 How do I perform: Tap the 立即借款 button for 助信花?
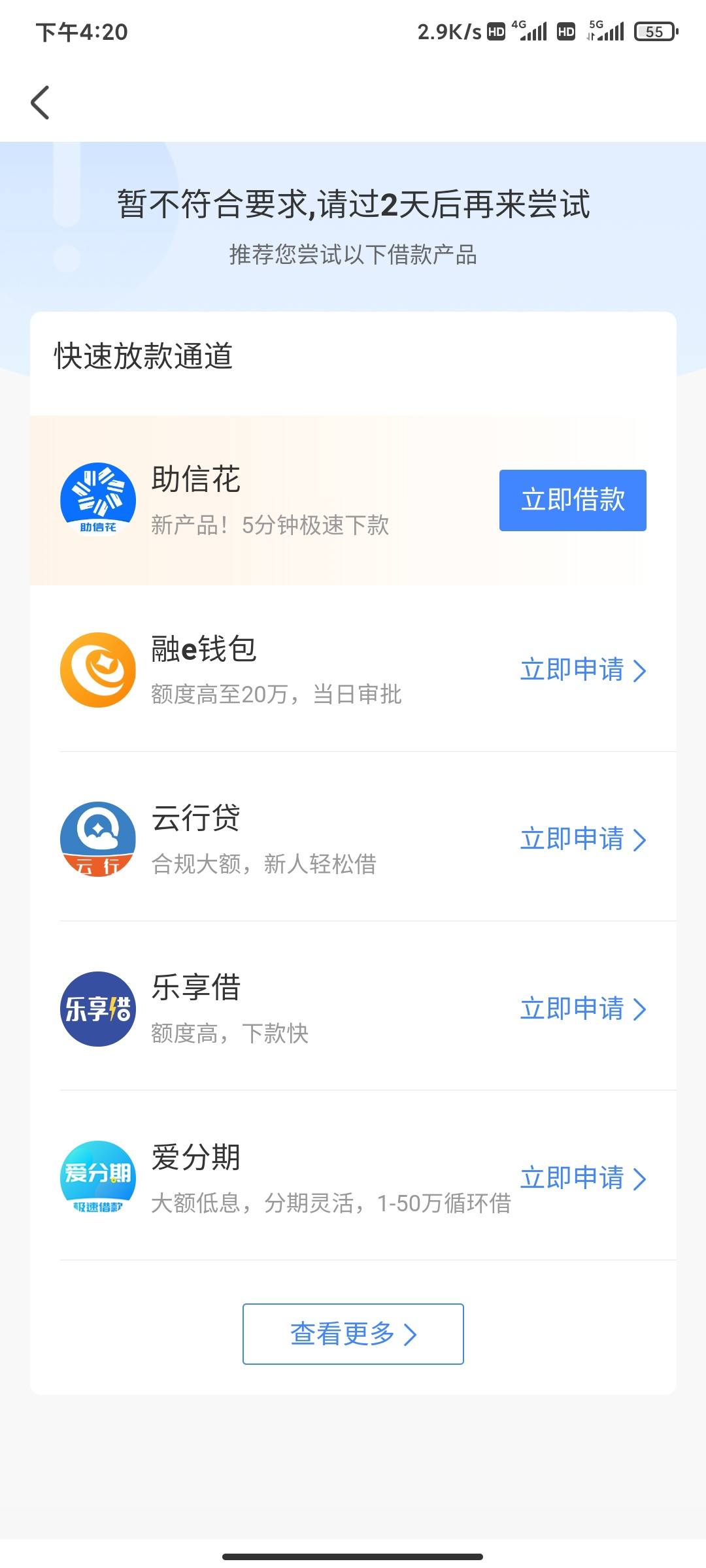pyautogui.click(x=573, y=500)
